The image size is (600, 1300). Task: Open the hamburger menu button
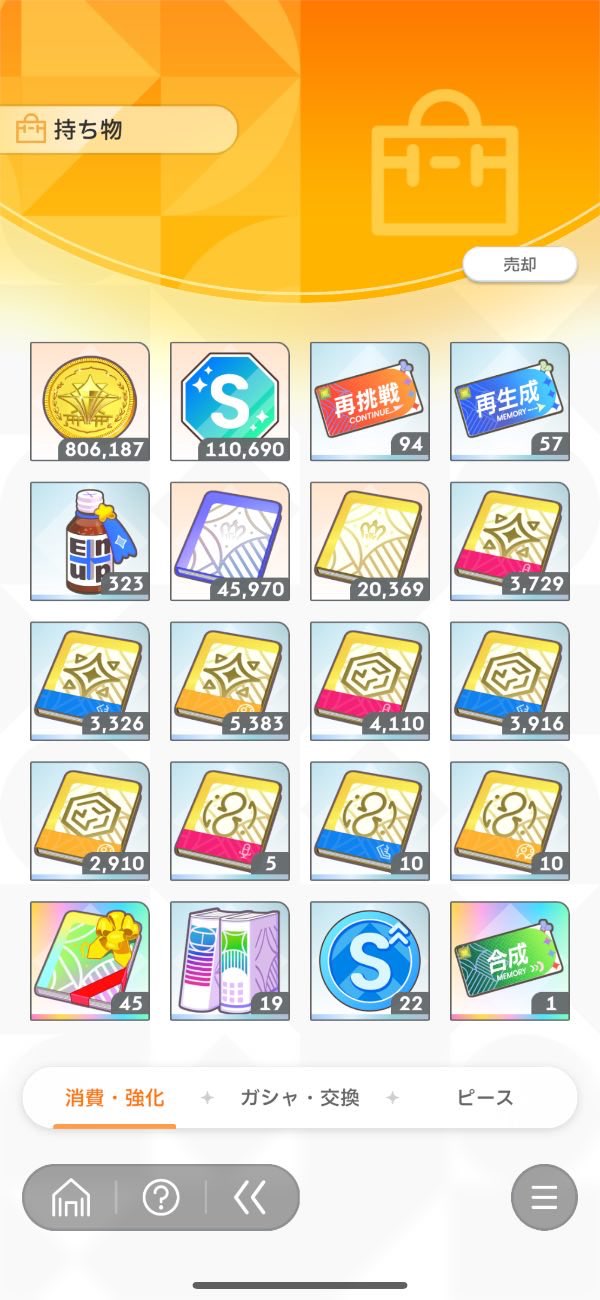(544, 1197)
